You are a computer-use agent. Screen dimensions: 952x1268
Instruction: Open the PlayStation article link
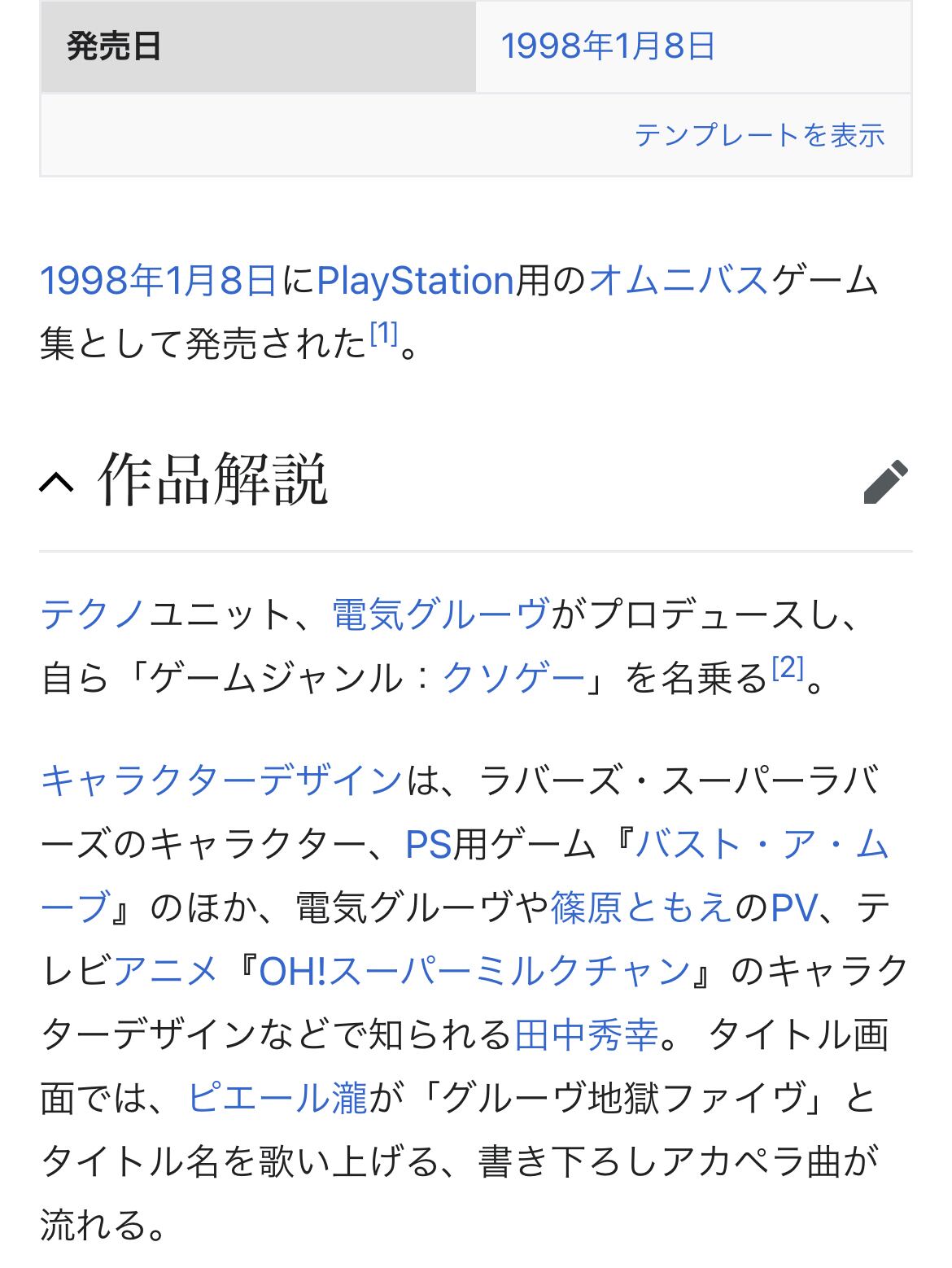415,281
